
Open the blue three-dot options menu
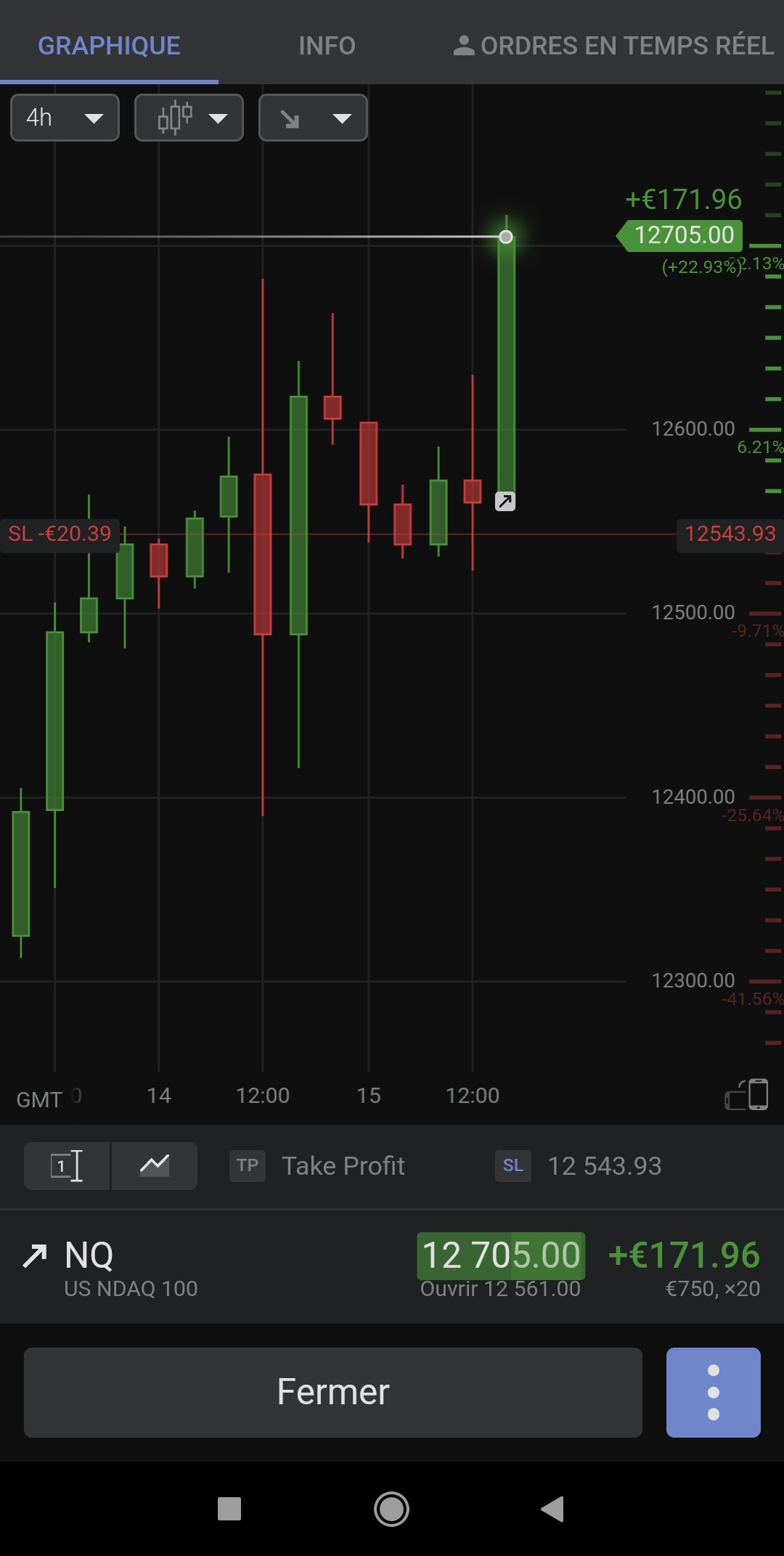[x=713, y=1392]
